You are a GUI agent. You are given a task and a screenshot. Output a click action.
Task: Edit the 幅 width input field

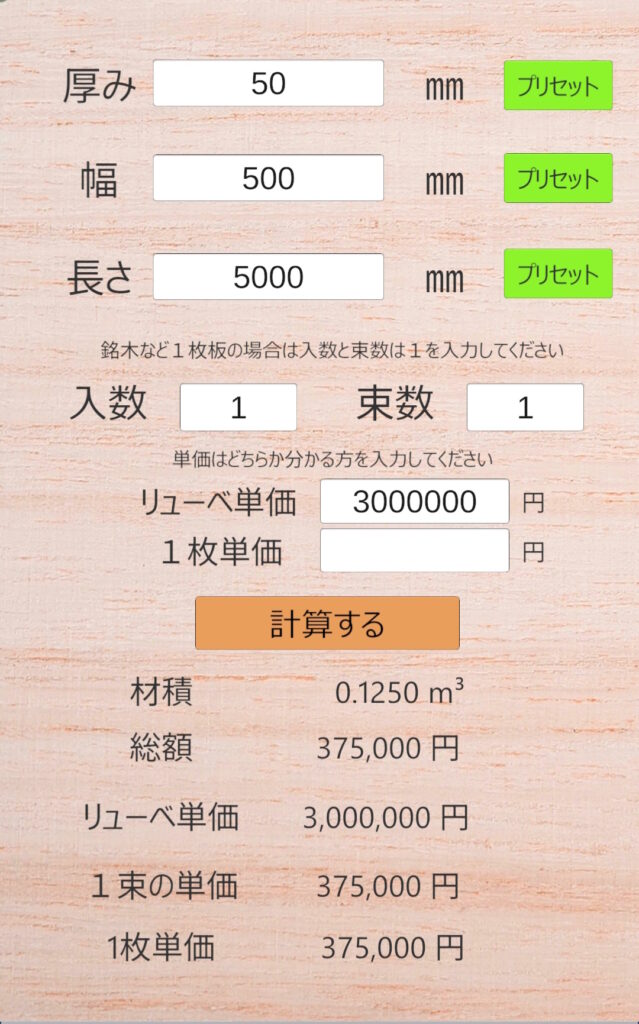268,178
